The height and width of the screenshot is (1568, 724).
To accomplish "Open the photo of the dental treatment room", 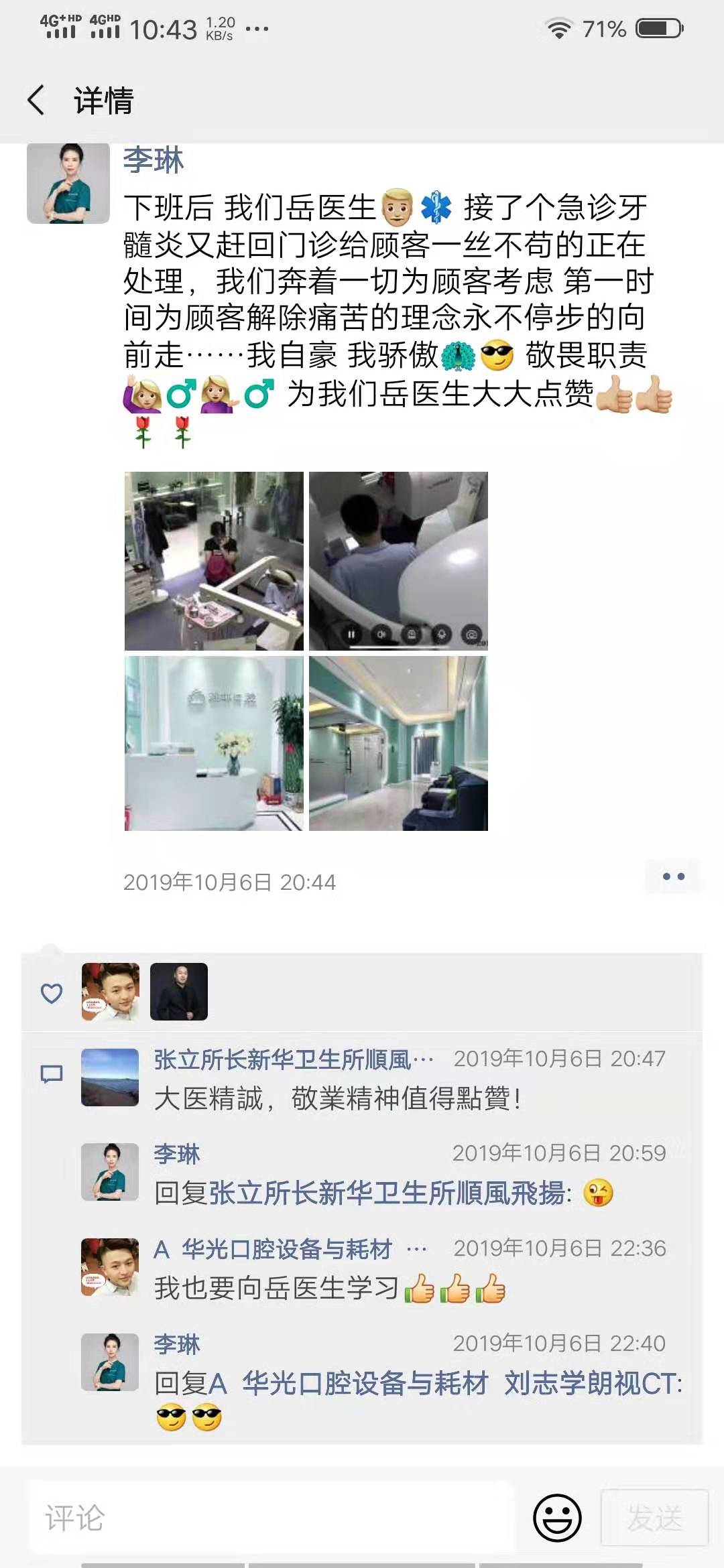I will 214,561.
